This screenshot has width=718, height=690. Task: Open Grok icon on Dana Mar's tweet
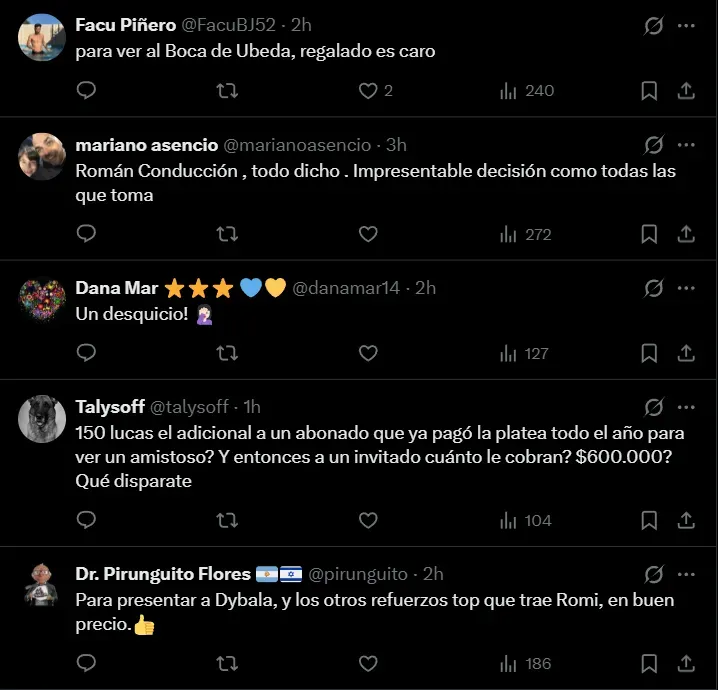tap(654, 288)
